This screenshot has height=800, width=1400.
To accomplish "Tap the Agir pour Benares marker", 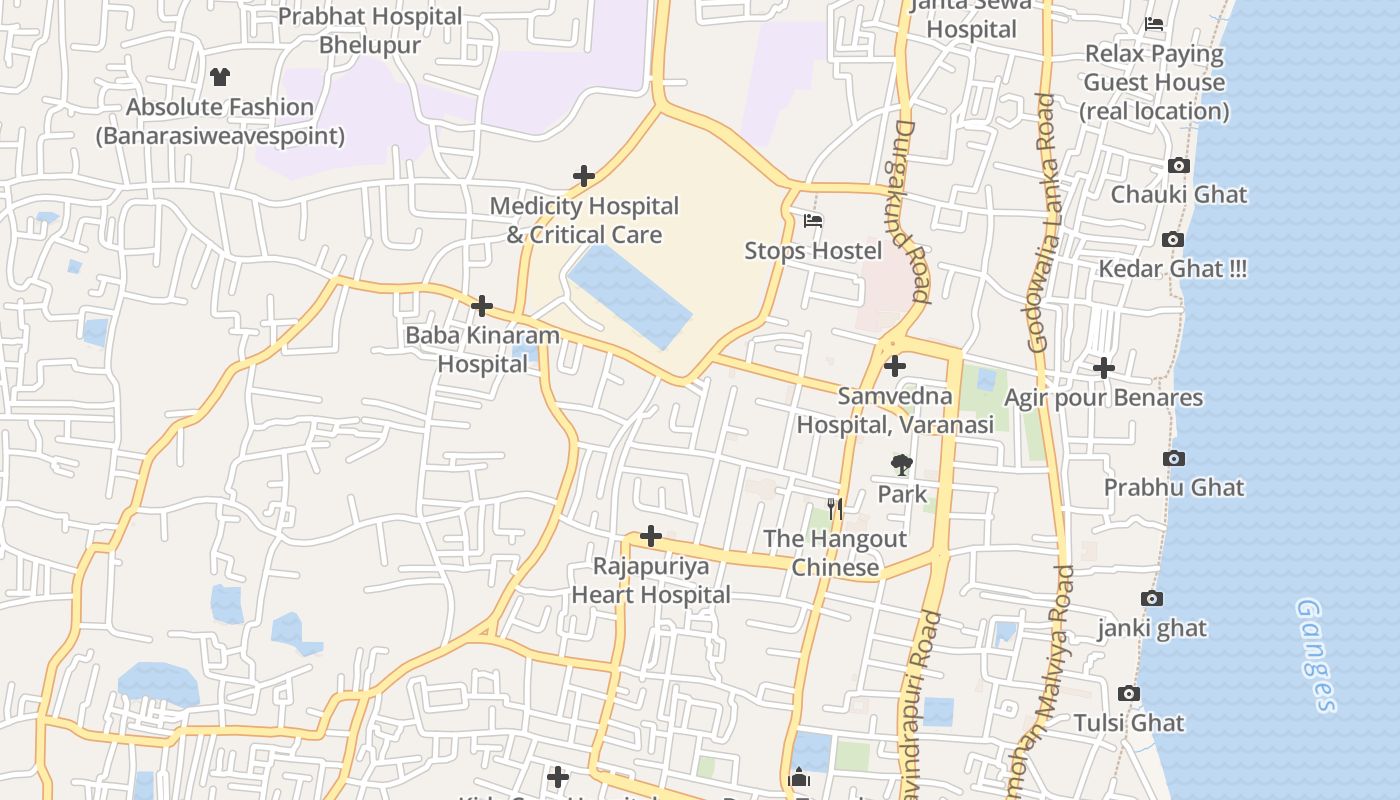I will (1104, 368).
